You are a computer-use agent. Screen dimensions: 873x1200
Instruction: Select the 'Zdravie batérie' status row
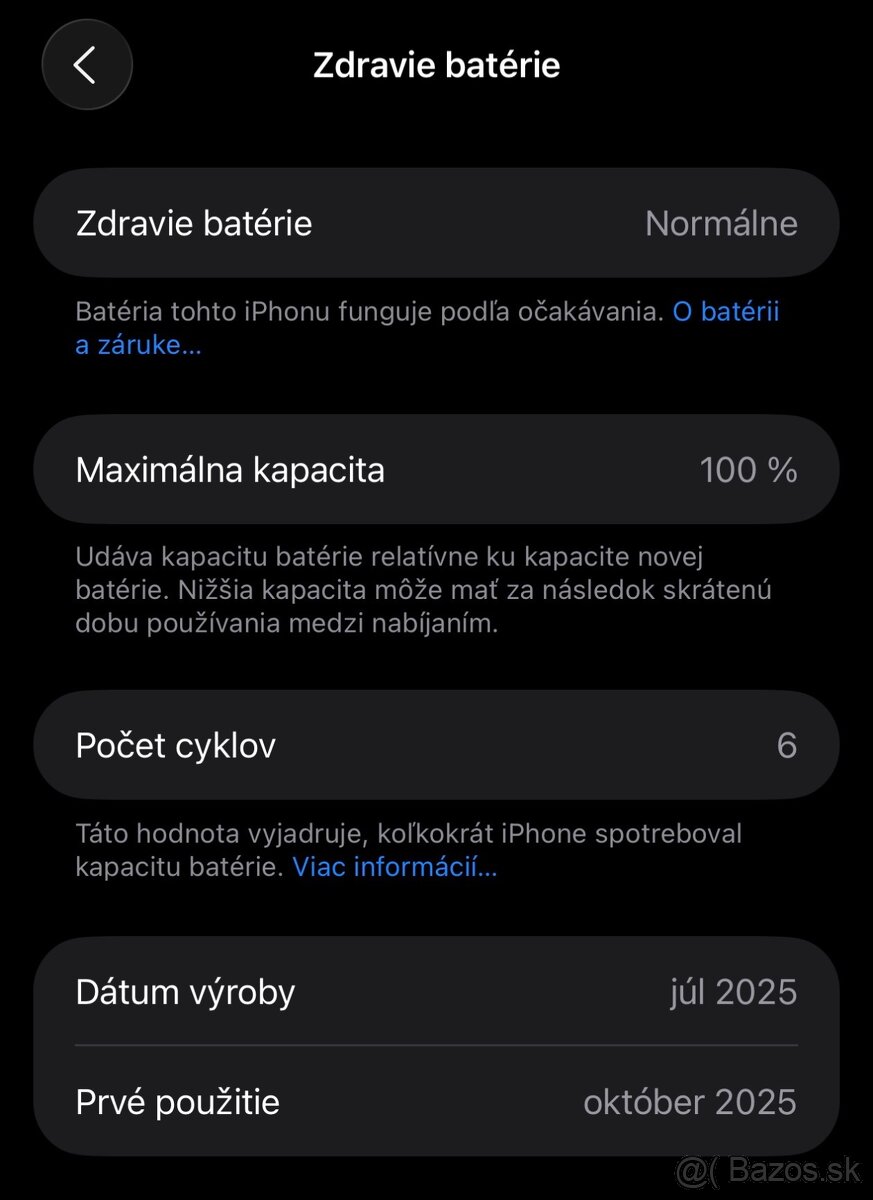click(436, 222)
